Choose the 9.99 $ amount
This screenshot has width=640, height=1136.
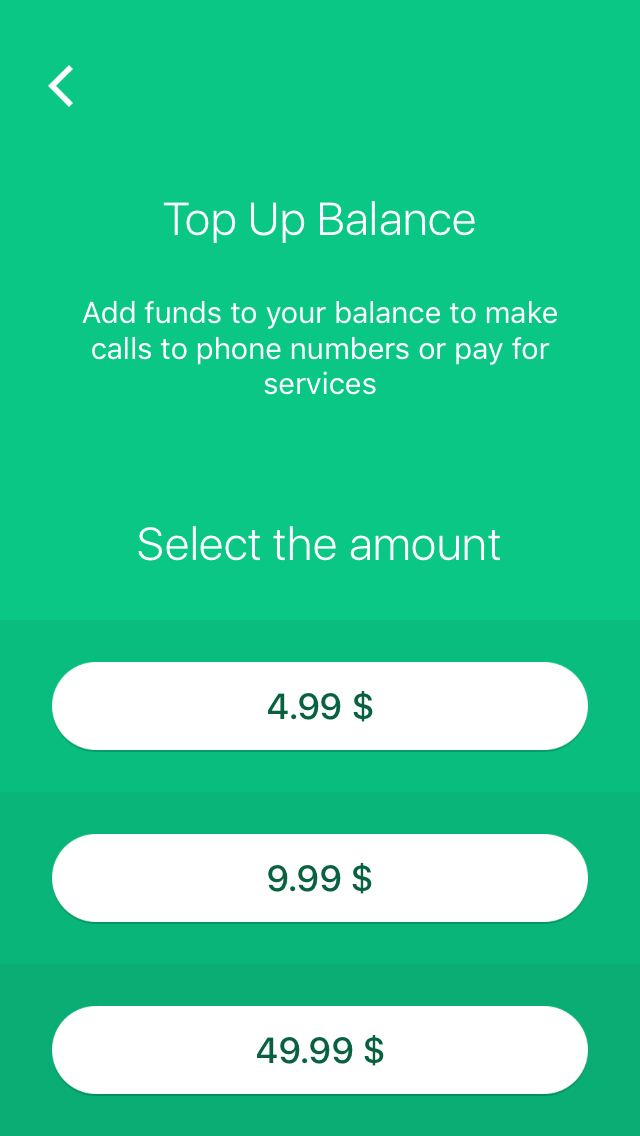pyautogui.click(x=320, y=877)
